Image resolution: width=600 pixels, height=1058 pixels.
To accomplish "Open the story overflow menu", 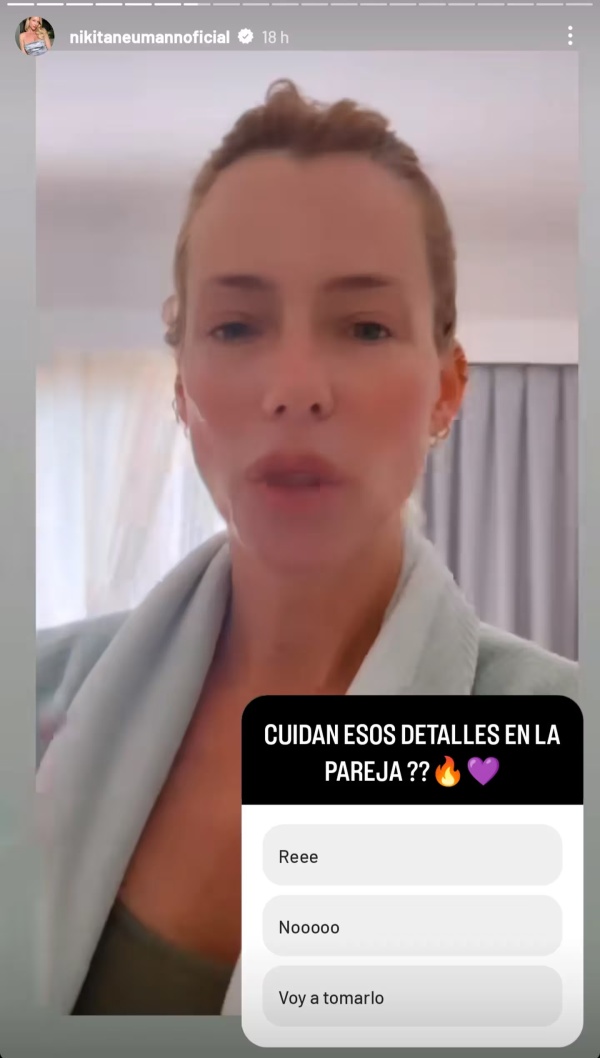I will (570, 36).
